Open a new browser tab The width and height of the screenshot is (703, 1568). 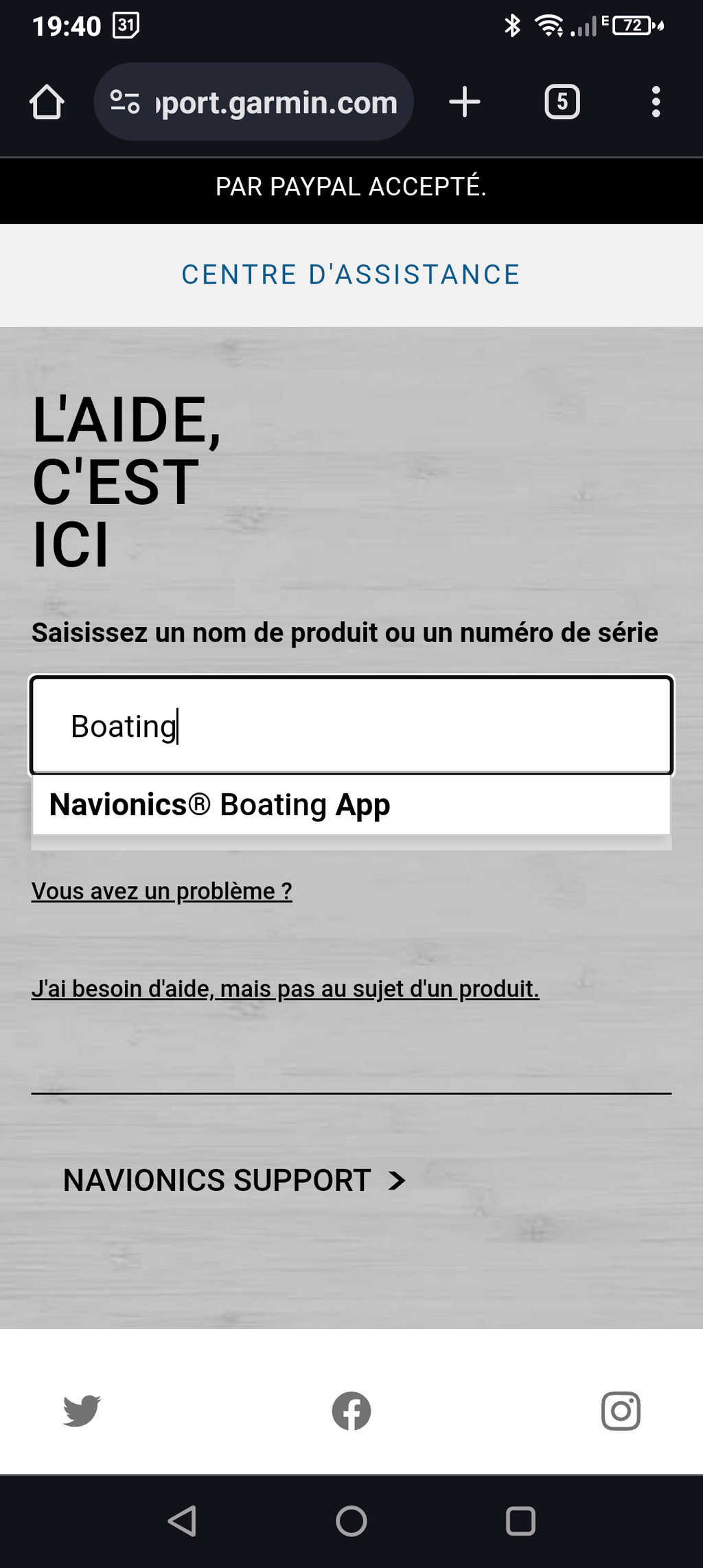point(465,102)
